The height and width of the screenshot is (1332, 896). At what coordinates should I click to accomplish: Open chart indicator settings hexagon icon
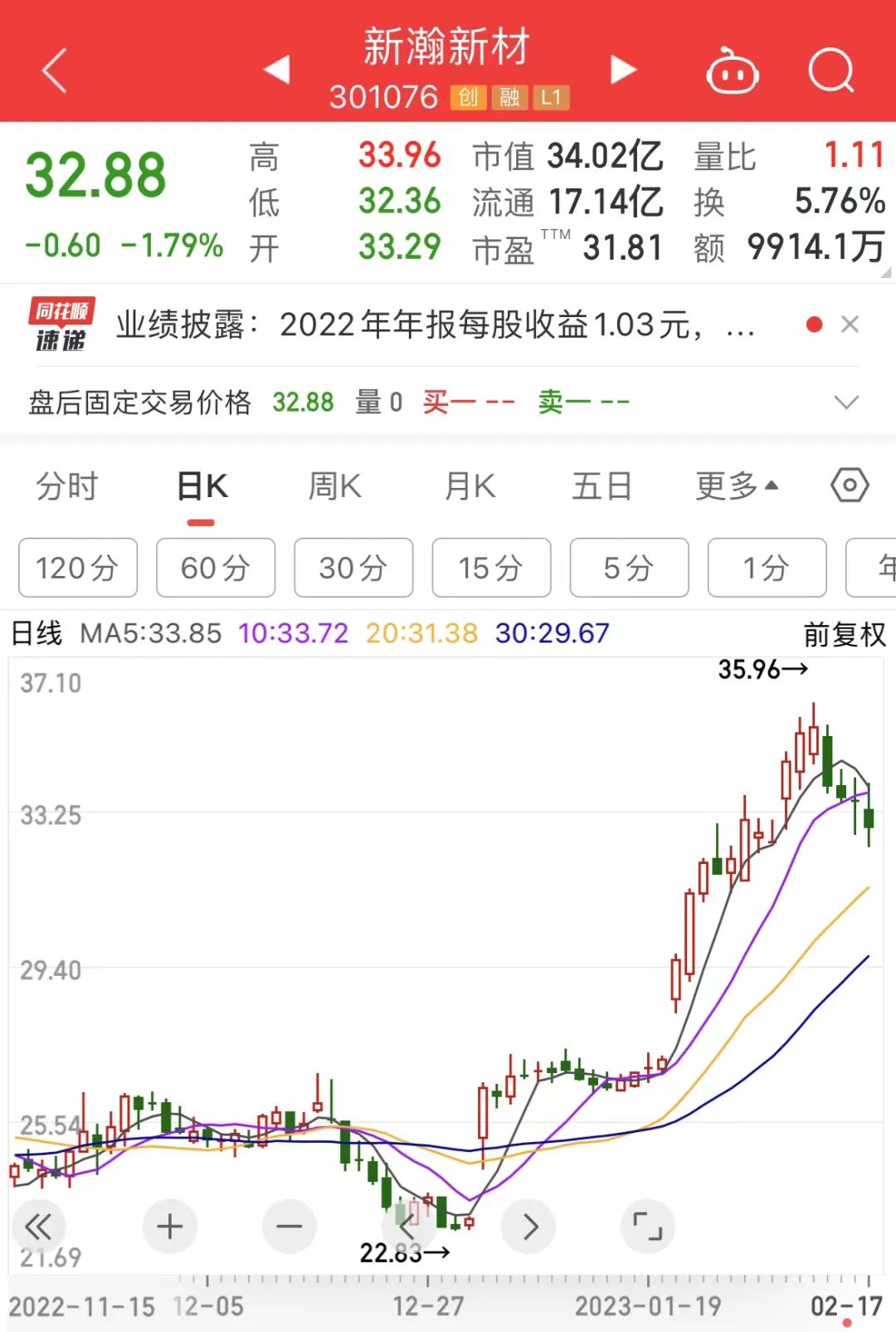(850, 486)
